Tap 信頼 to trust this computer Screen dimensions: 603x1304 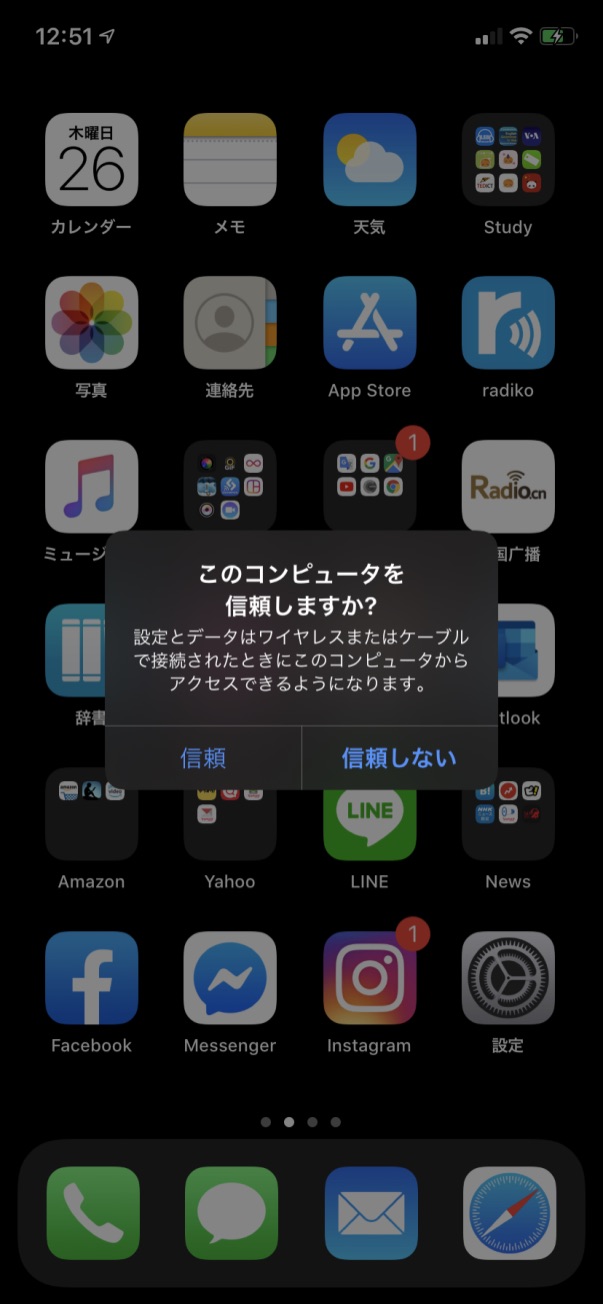203,758
